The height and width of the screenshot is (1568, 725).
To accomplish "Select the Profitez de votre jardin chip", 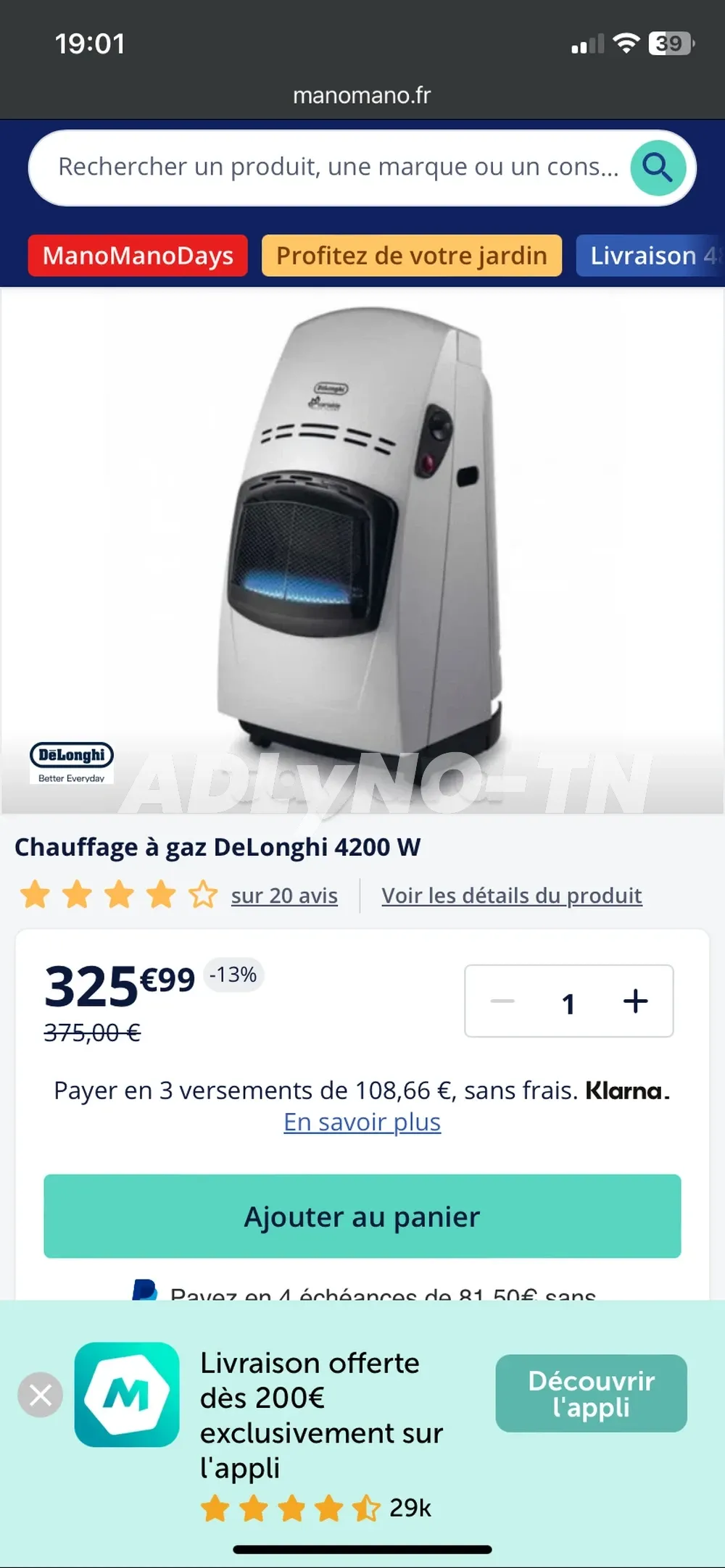I will pyautogui.click(x=411, y=256).
